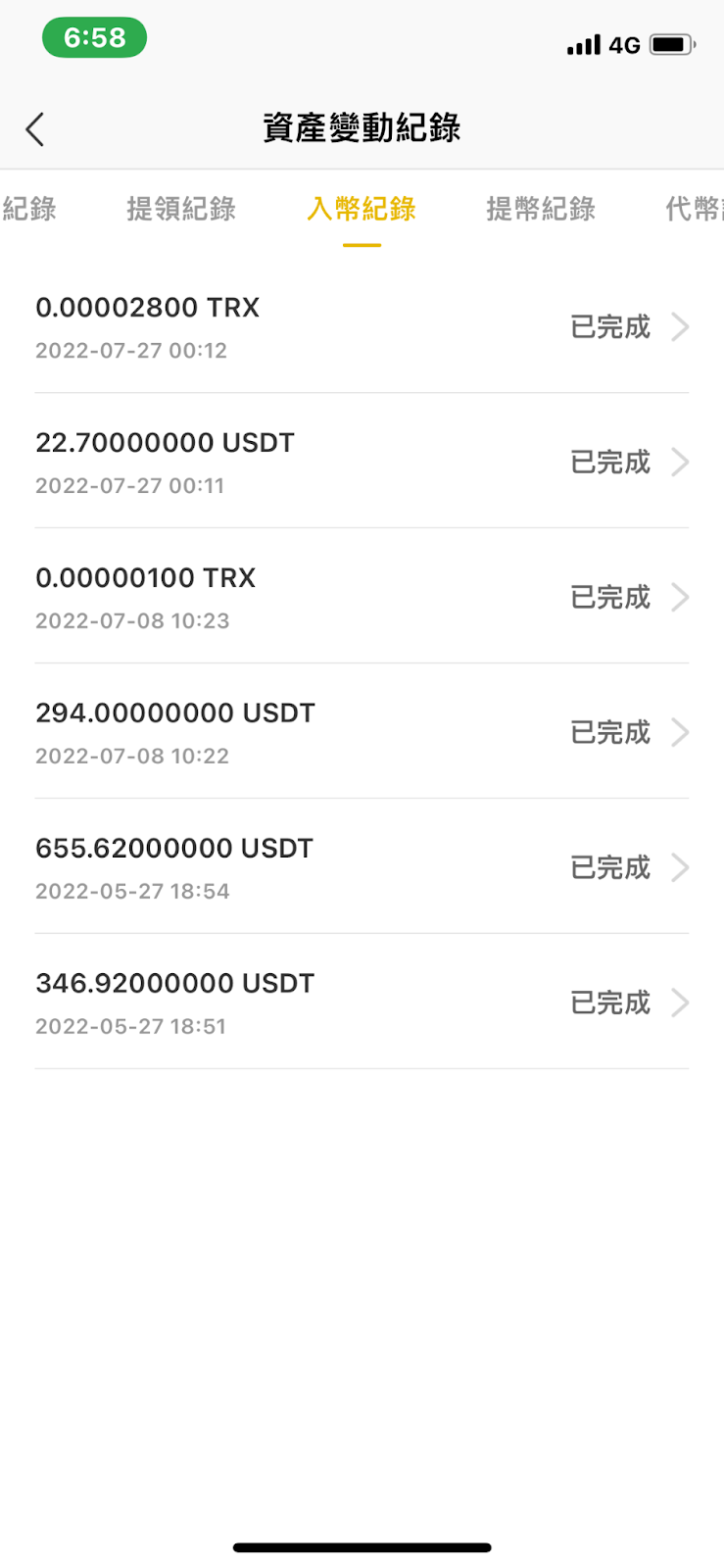Open the 0.00002800 TRX deposit record

[x=362, y=326]
